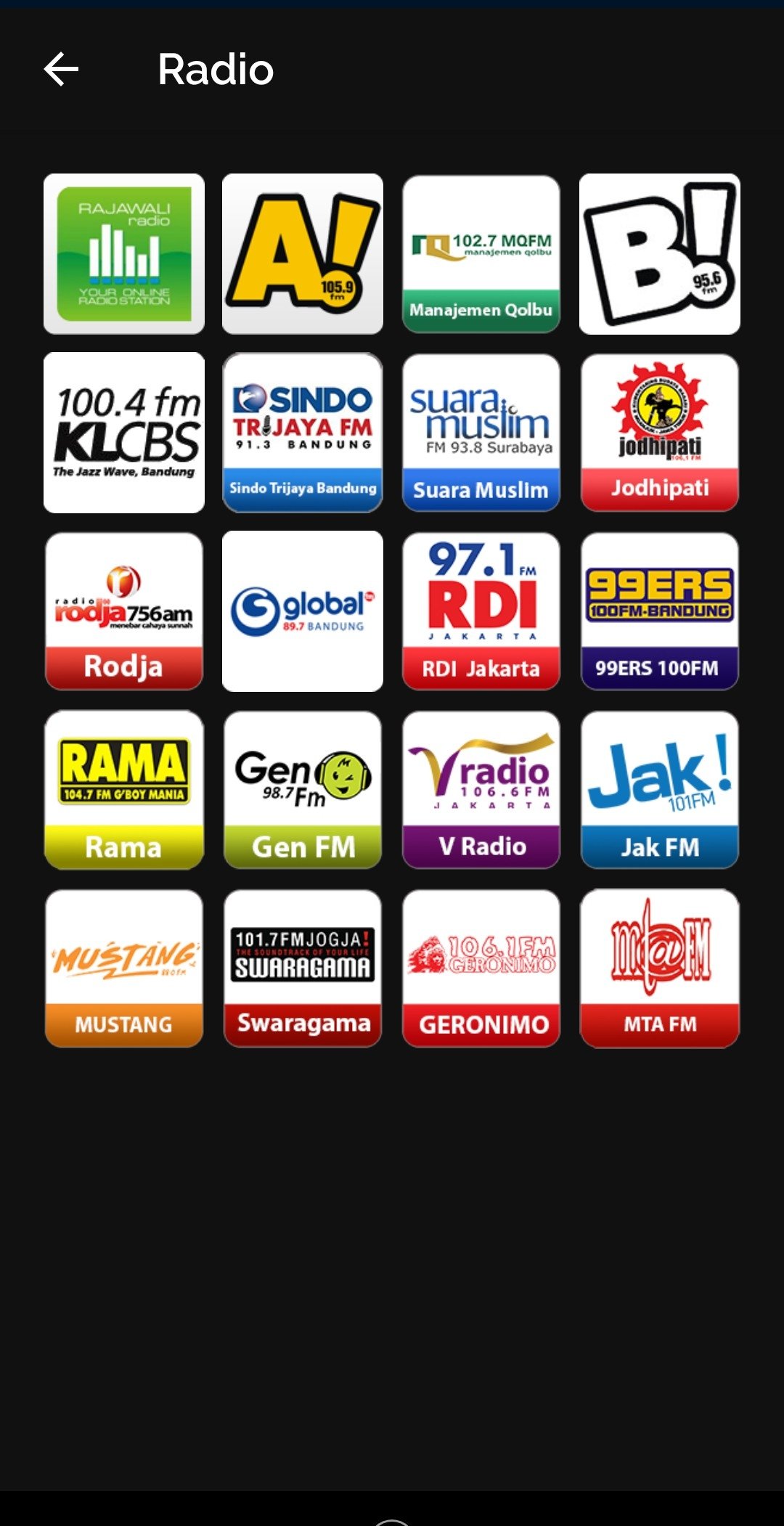Open the Manajemen Qolbu 102.7 MQFM station
The image size is (784, 1526).
pyautogui.click(x=481, y=254)
